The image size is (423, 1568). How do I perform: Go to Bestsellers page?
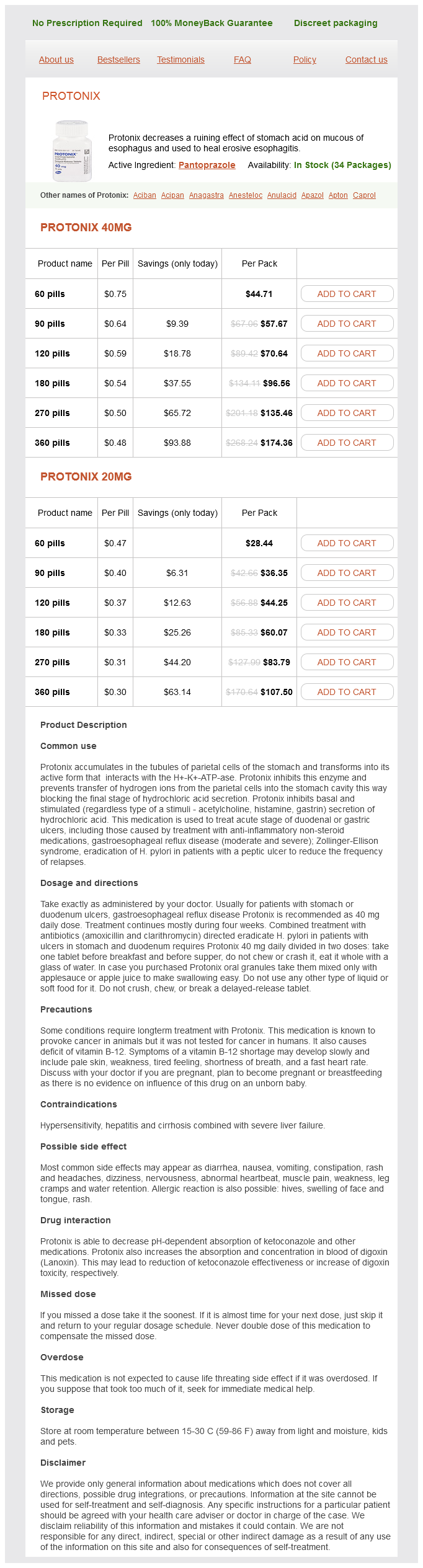118,60
